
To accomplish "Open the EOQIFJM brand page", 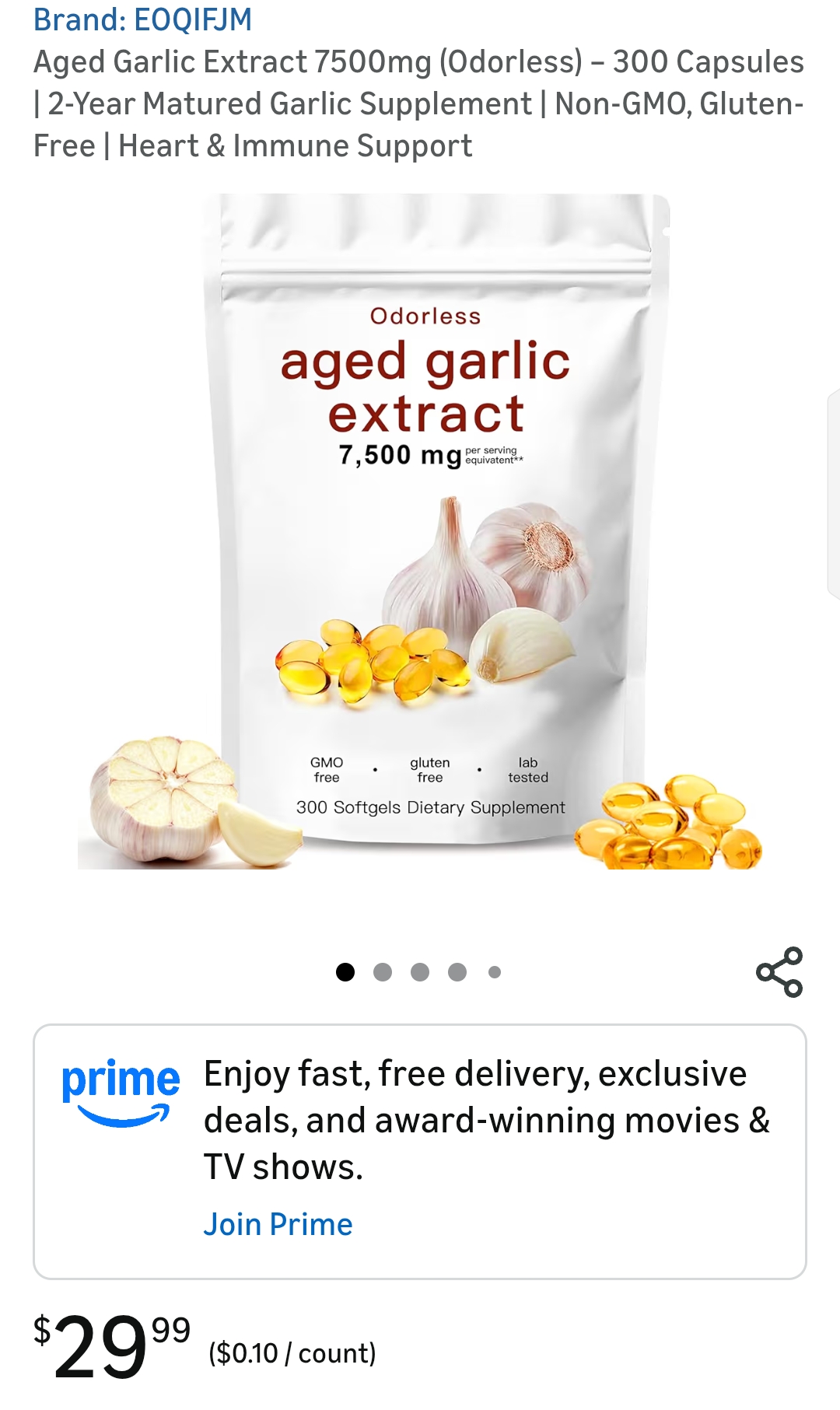I will 142,18.
